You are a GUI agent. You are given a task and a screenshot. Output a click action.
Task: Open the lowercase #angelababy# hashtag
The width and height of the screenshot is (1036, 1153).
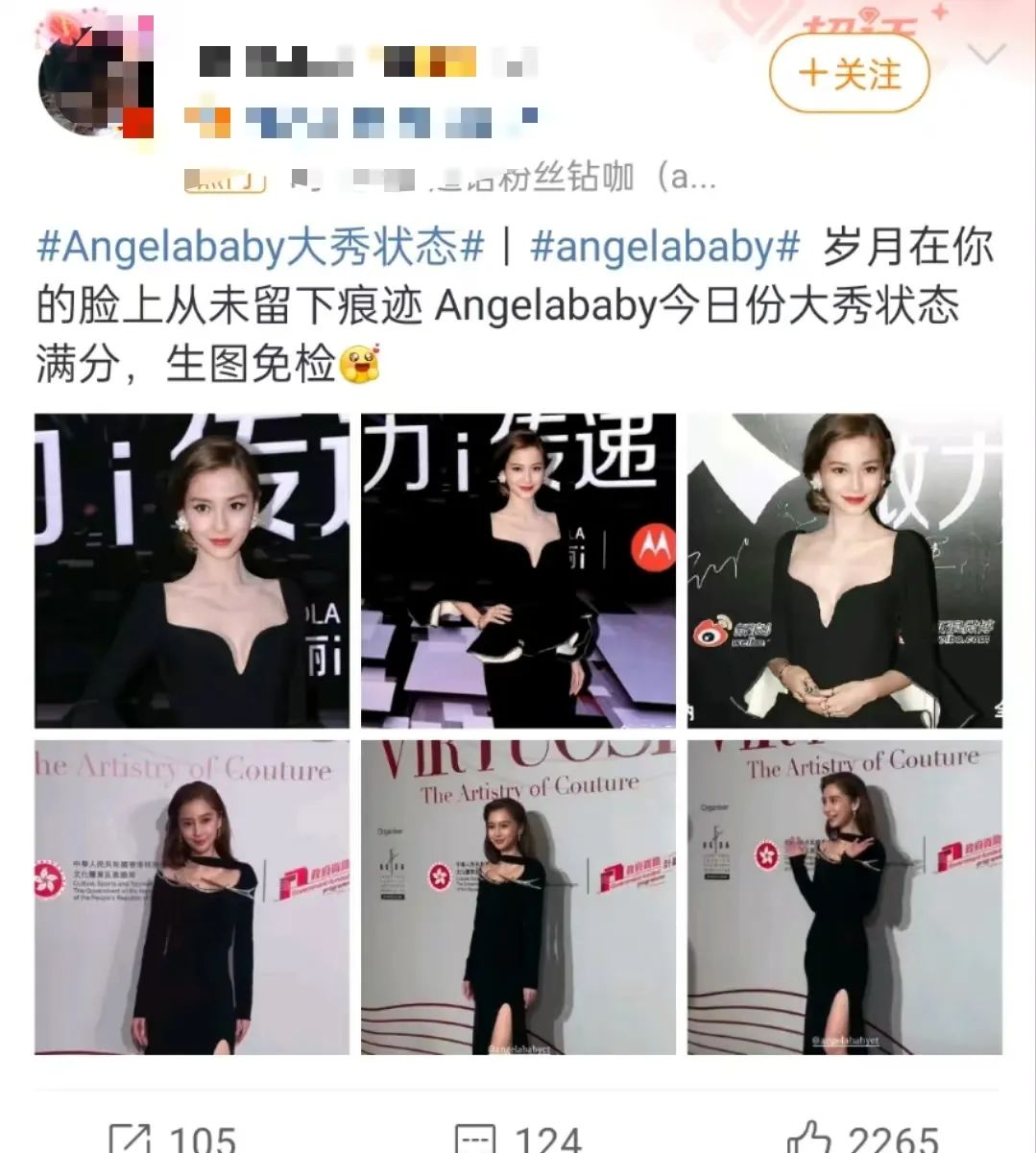[x=664, y=247]
